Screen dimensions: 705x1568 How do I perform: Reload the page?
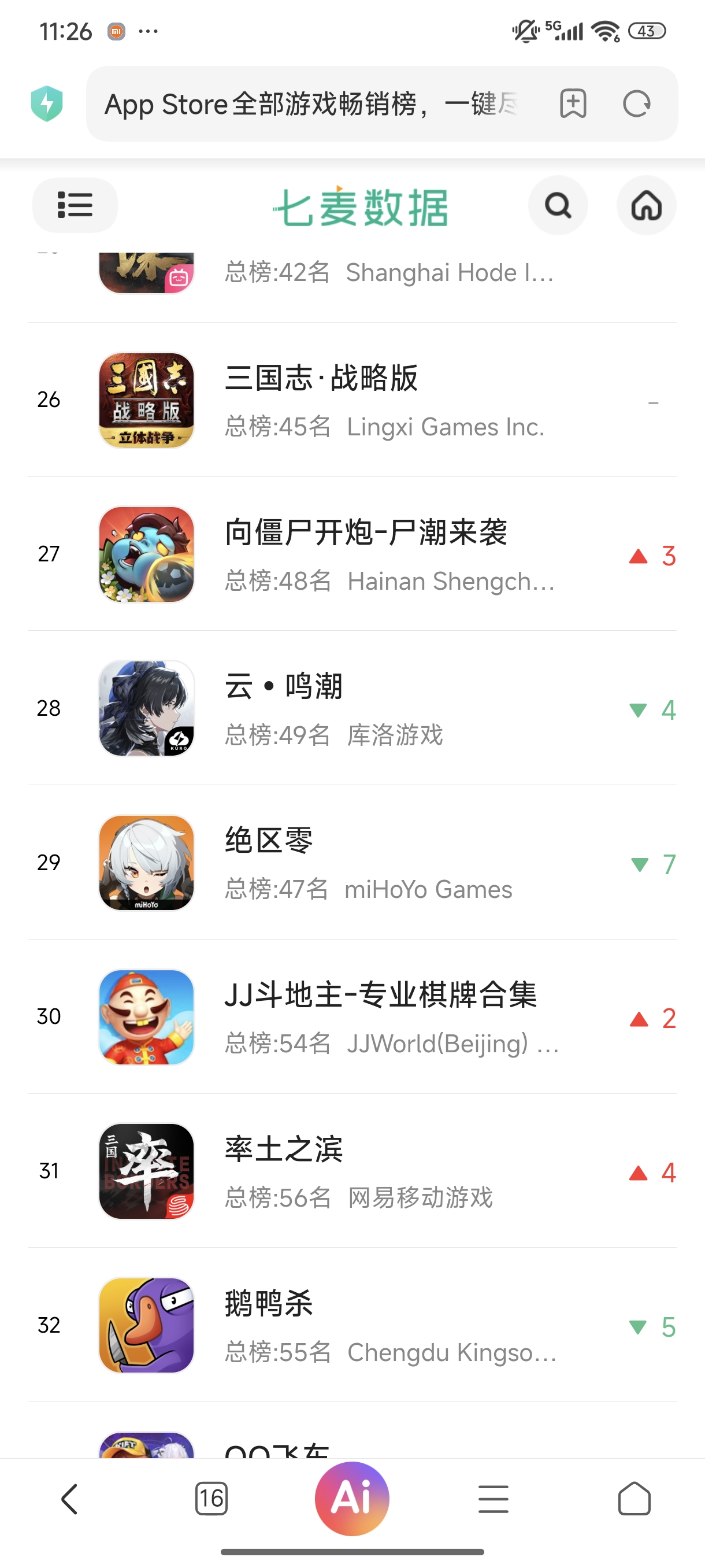coord(637,103)
